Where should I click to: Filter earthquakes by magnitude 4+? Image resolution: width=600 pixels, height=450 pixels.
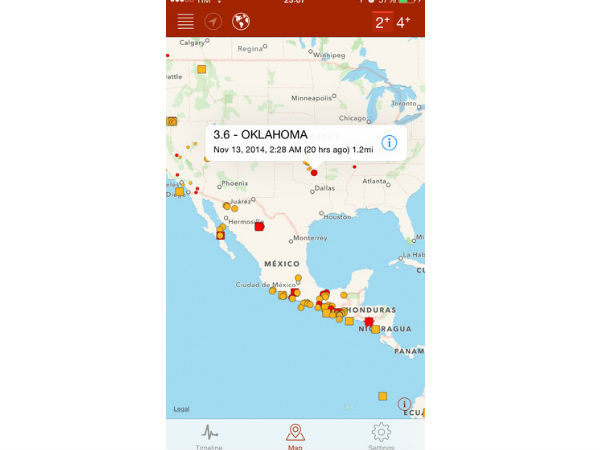[404, 22]
